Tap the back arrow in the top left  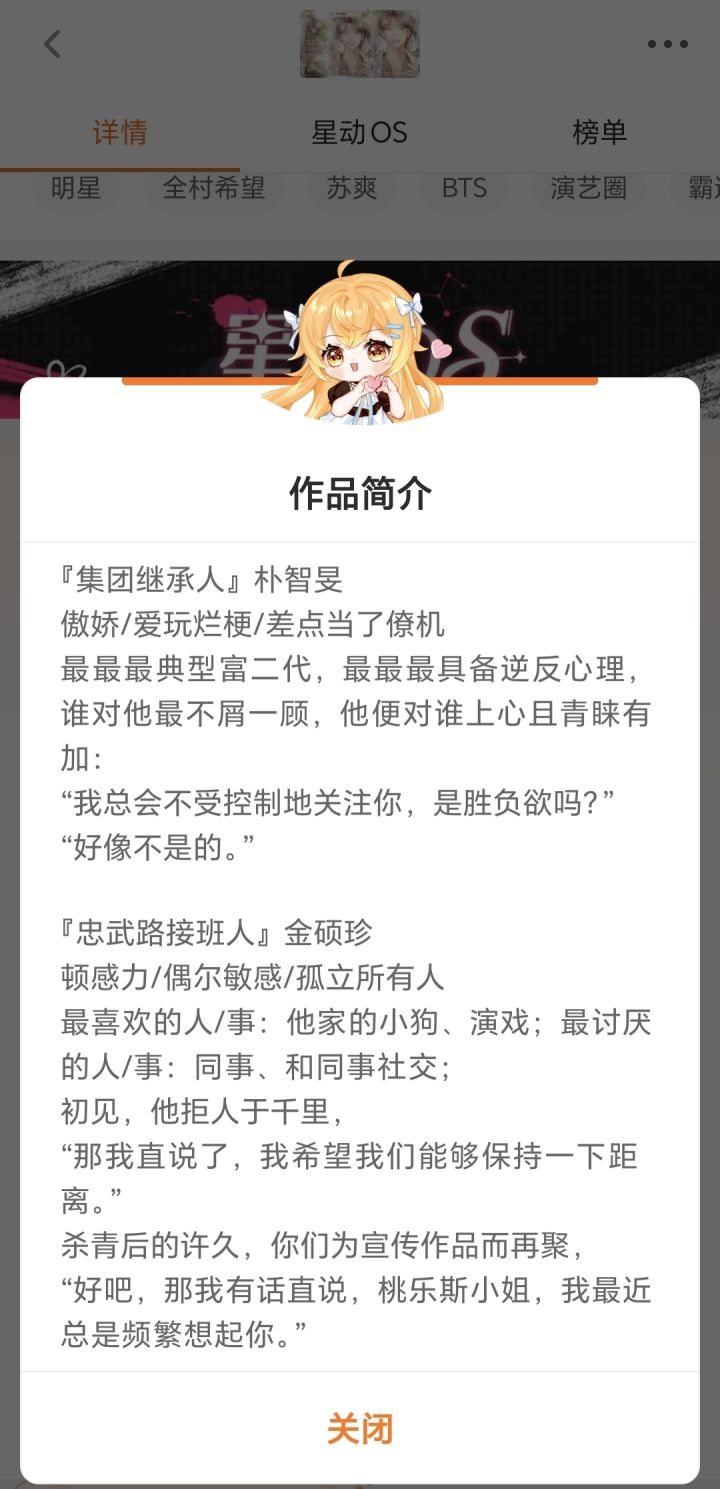click(x=50, y=44)
